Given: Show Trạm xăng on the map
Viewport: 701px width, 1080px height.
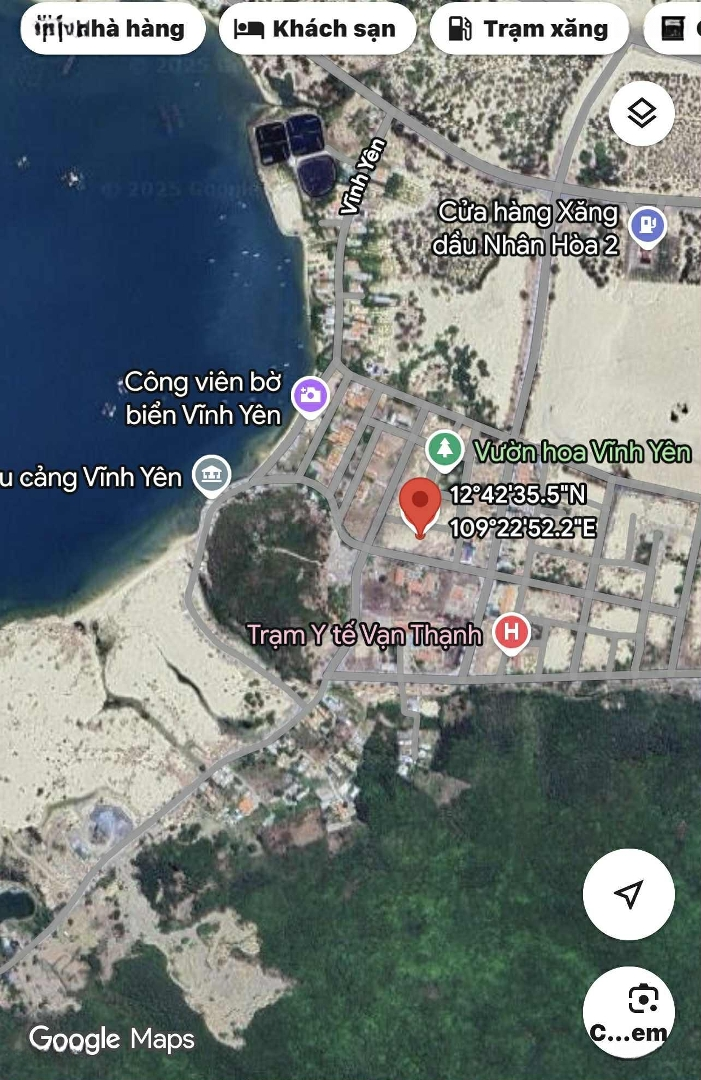Looking at the screenshot, I should coord(529,29).
